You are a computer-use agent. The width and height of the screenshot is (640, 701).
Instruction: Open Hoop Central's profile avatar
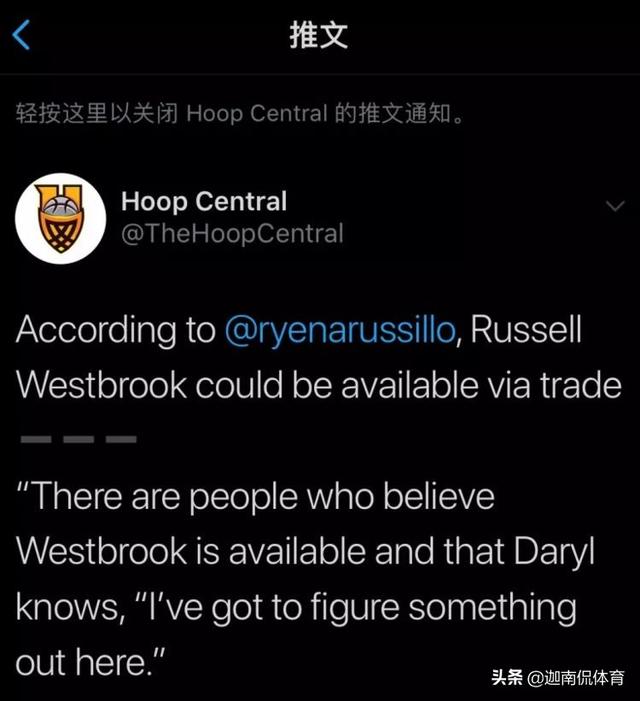coord(61,218)
